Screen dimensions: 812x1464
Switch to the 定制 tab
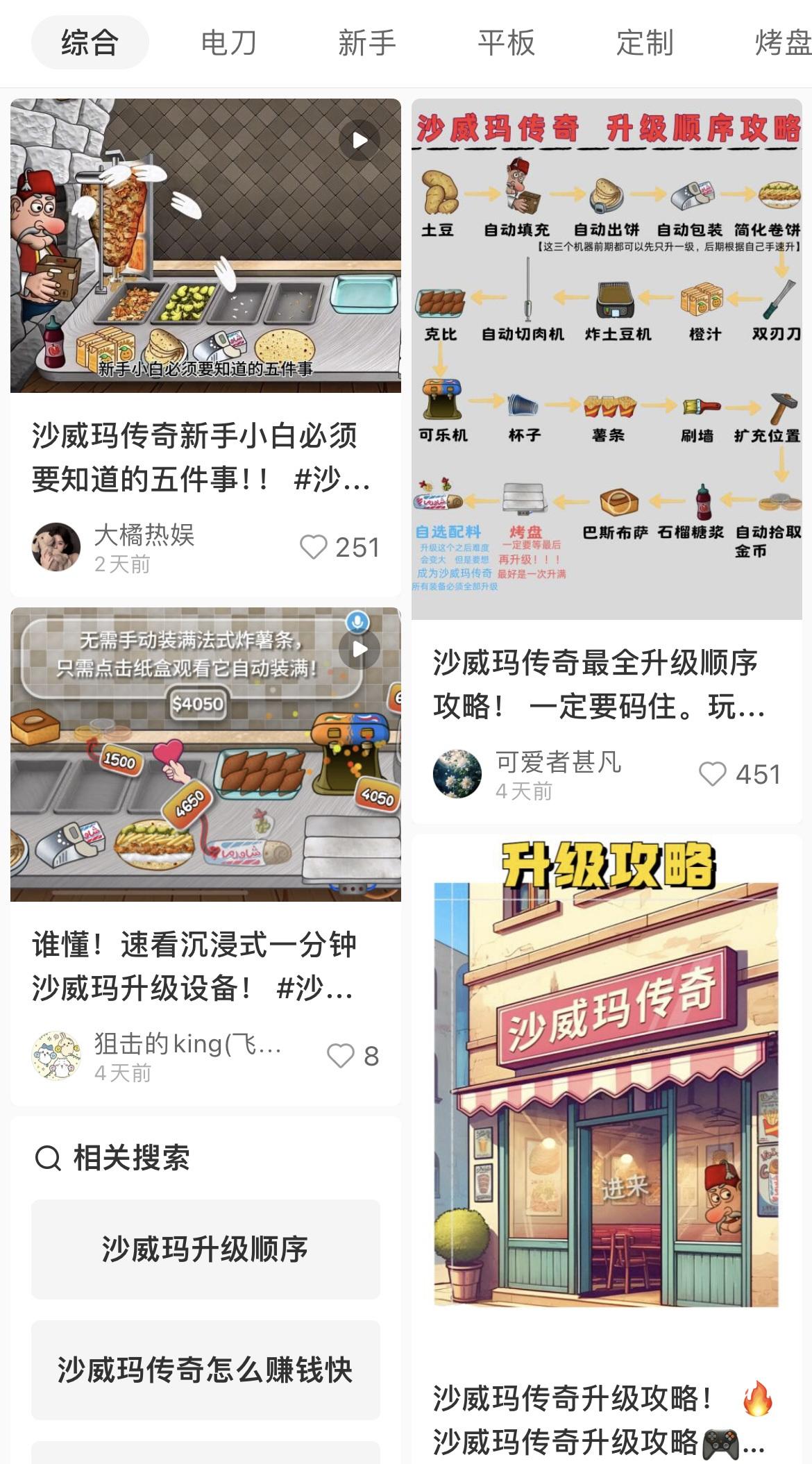click(645, 43)
